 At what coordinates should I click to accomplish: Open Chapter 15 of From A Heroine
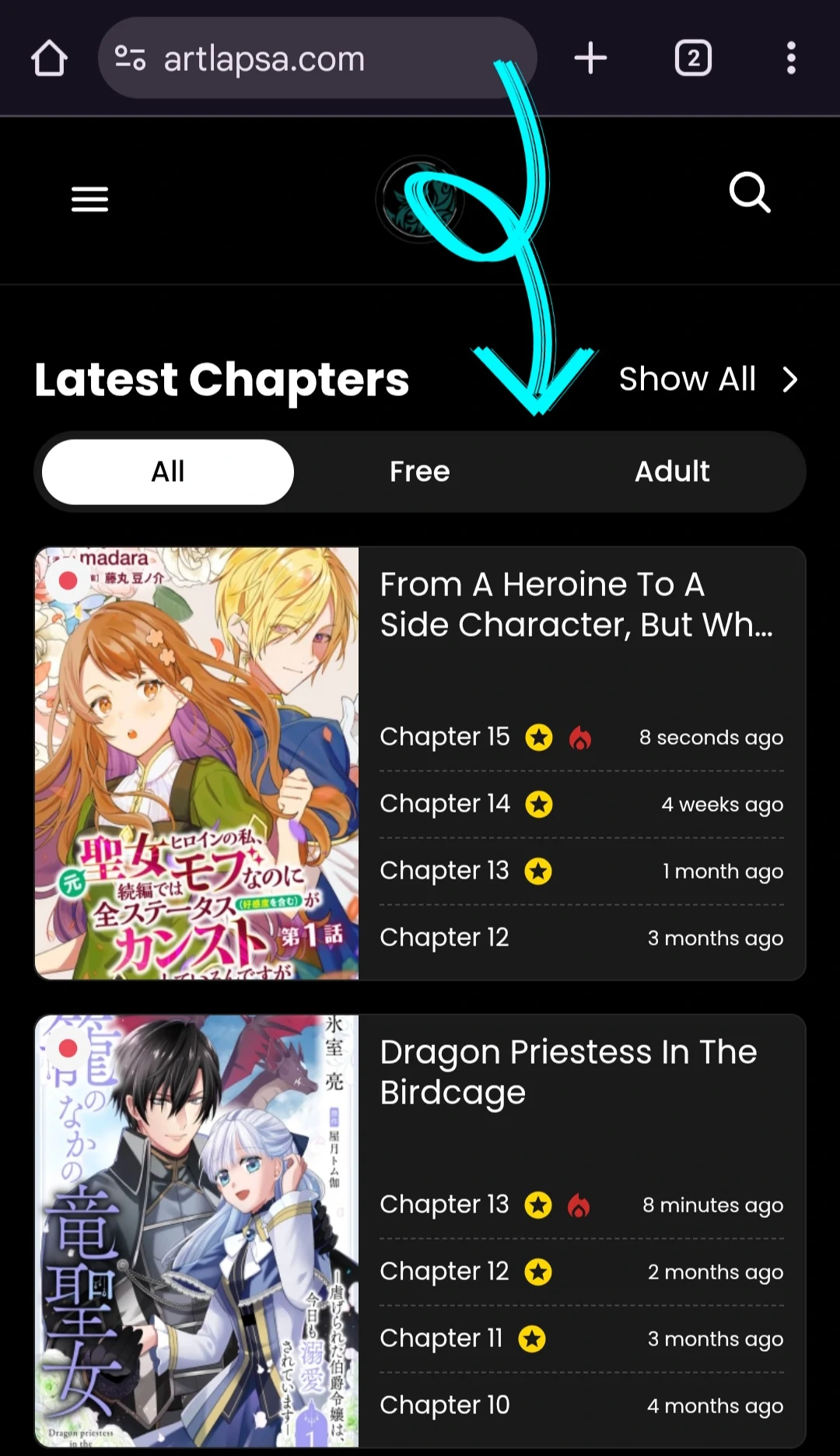445,737
